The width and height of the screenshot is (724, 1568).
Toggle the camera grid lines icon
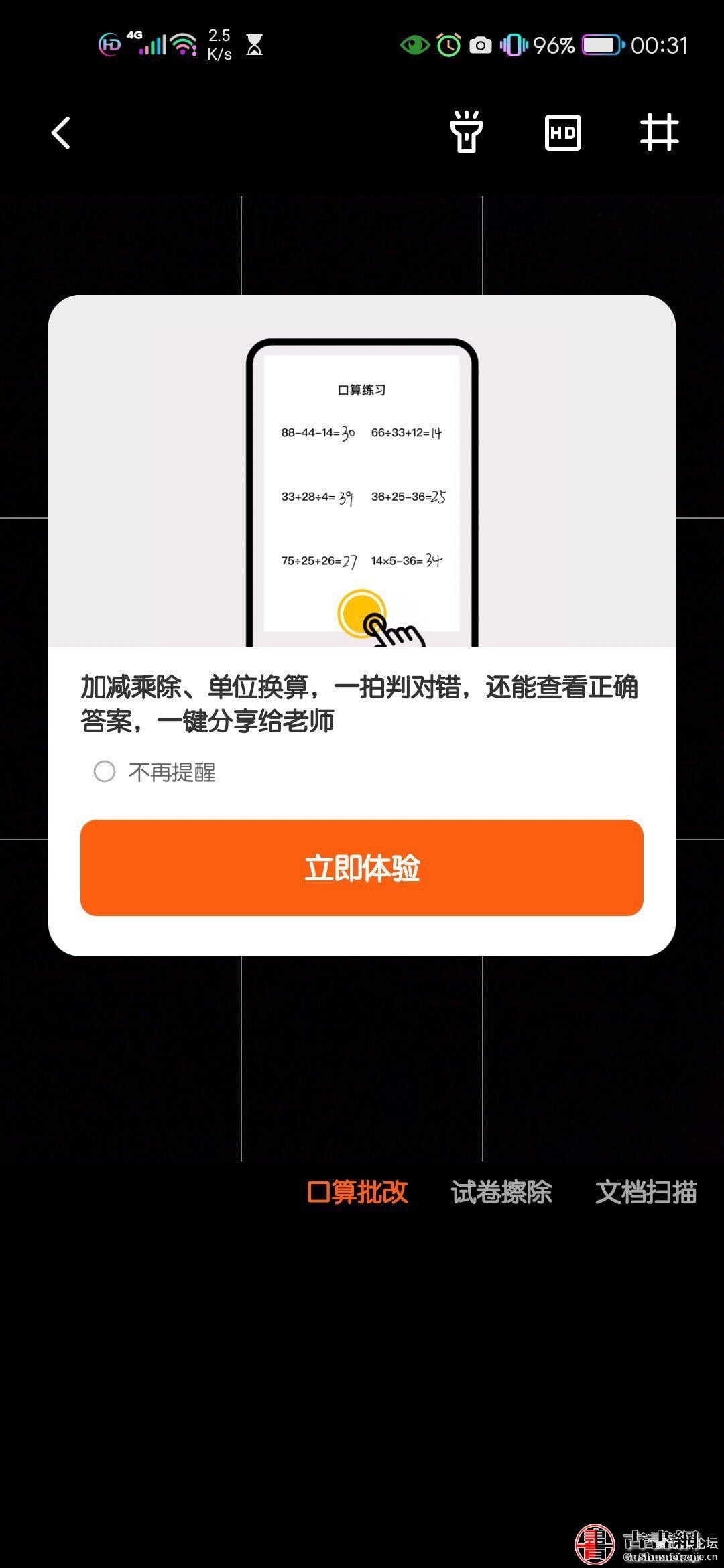coord(659,132)
